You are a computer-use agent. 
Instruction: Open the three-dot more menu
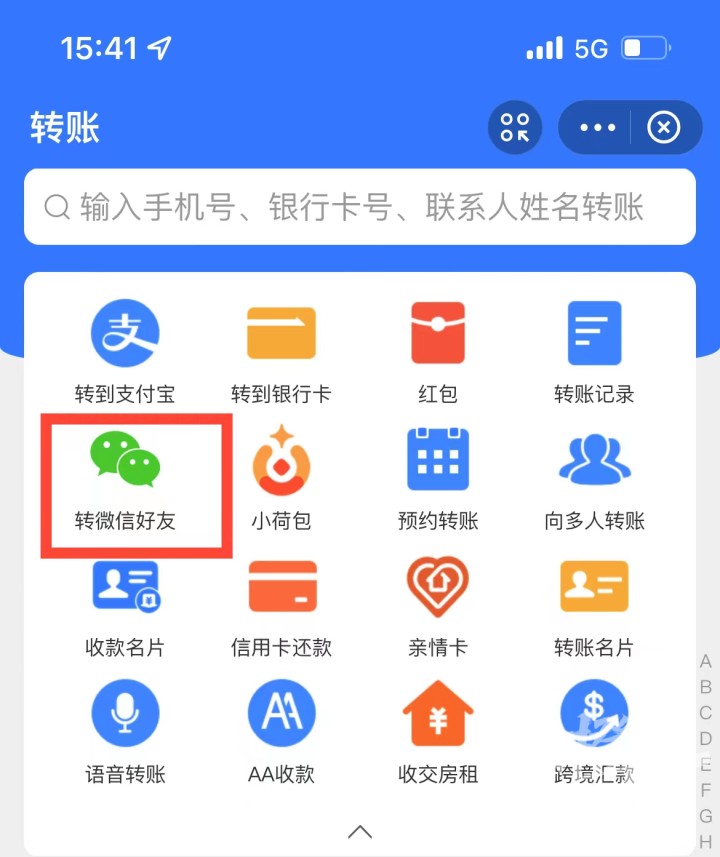pos(597,128)
